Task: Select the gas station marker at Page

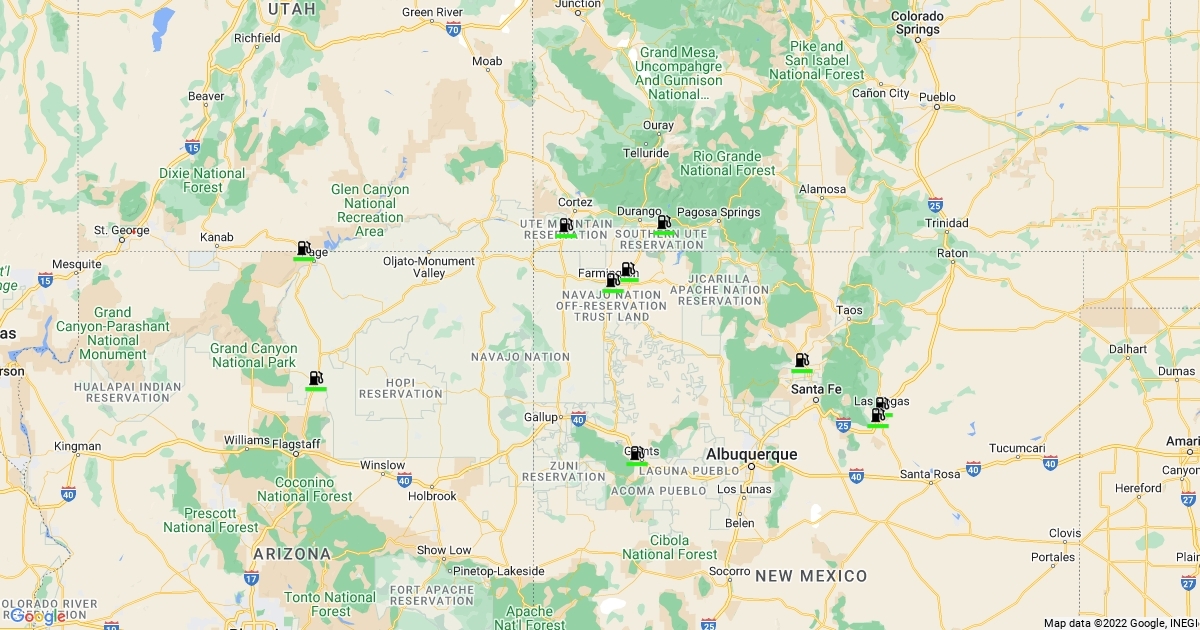Action: point(303,249)
